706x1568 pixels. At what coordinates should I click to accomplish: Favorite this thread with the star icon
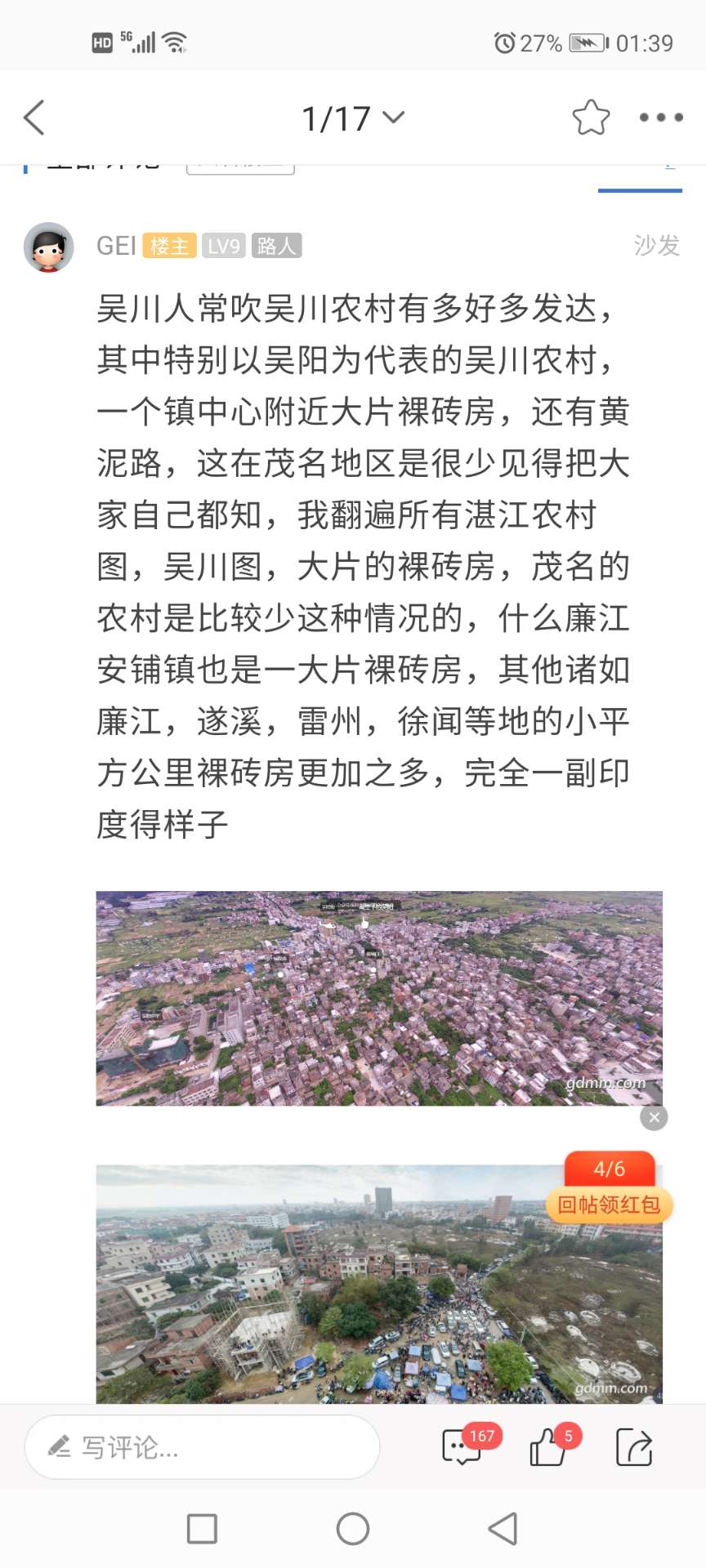[591, 118]
